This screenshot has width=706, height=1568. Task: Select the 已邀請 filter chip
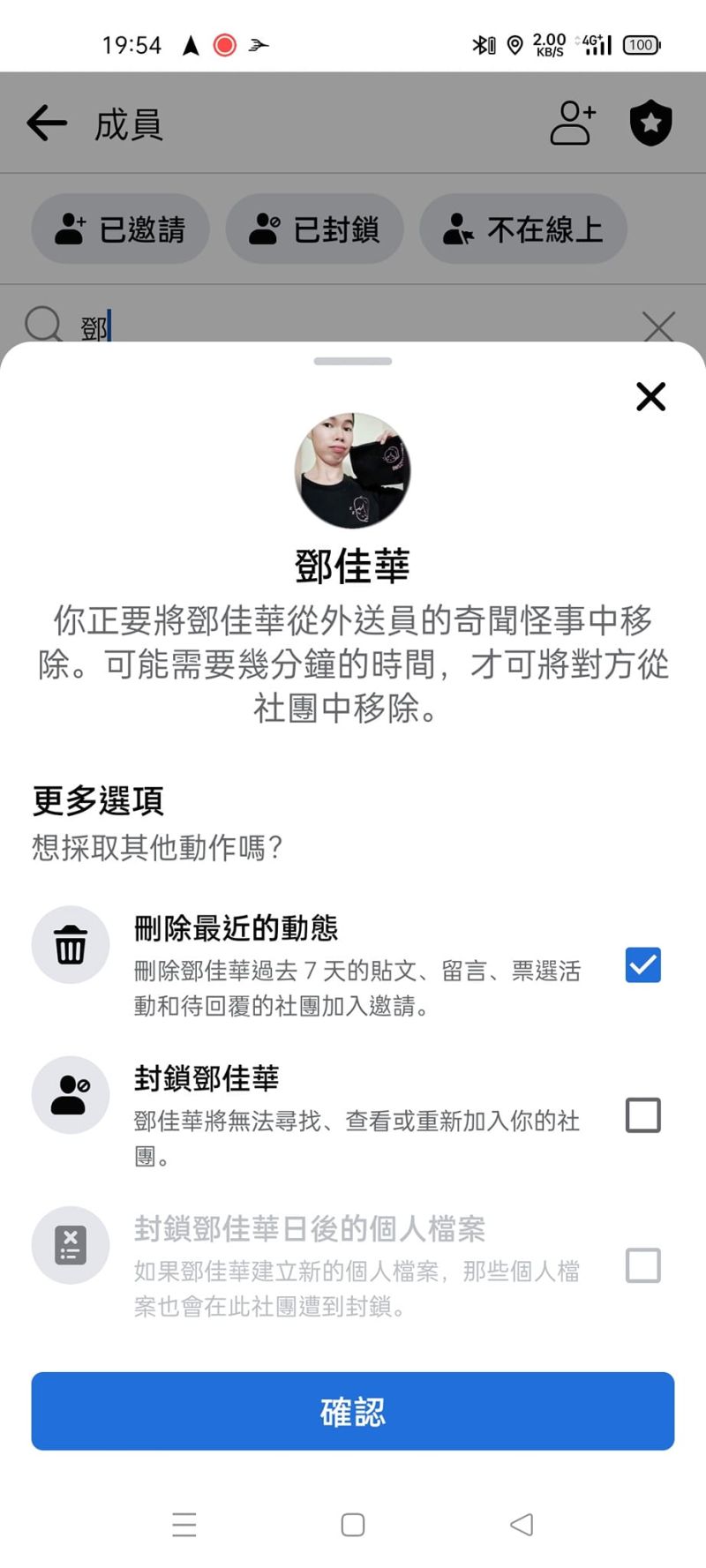pos(121,229)
